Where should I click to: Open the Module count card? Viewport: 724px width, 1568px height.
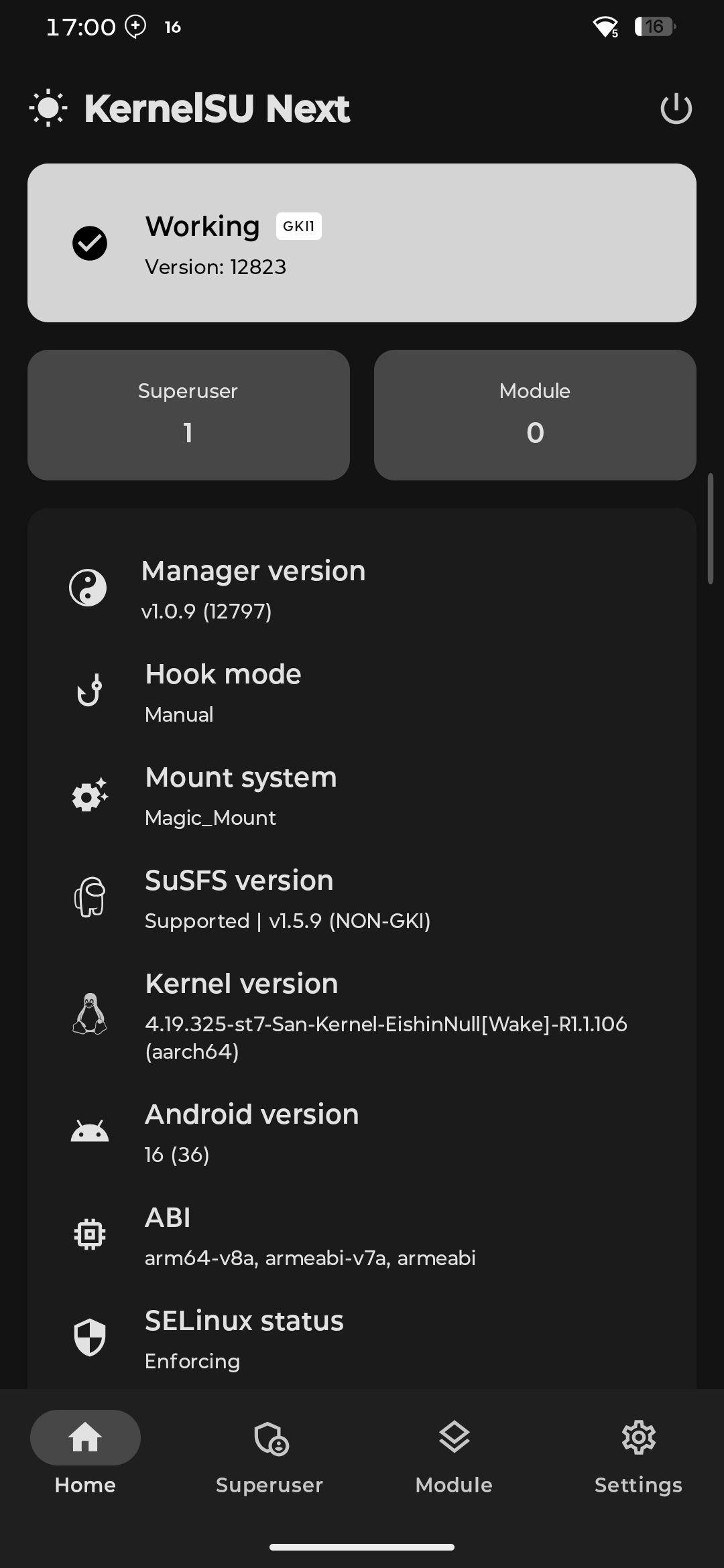point(535,415)
